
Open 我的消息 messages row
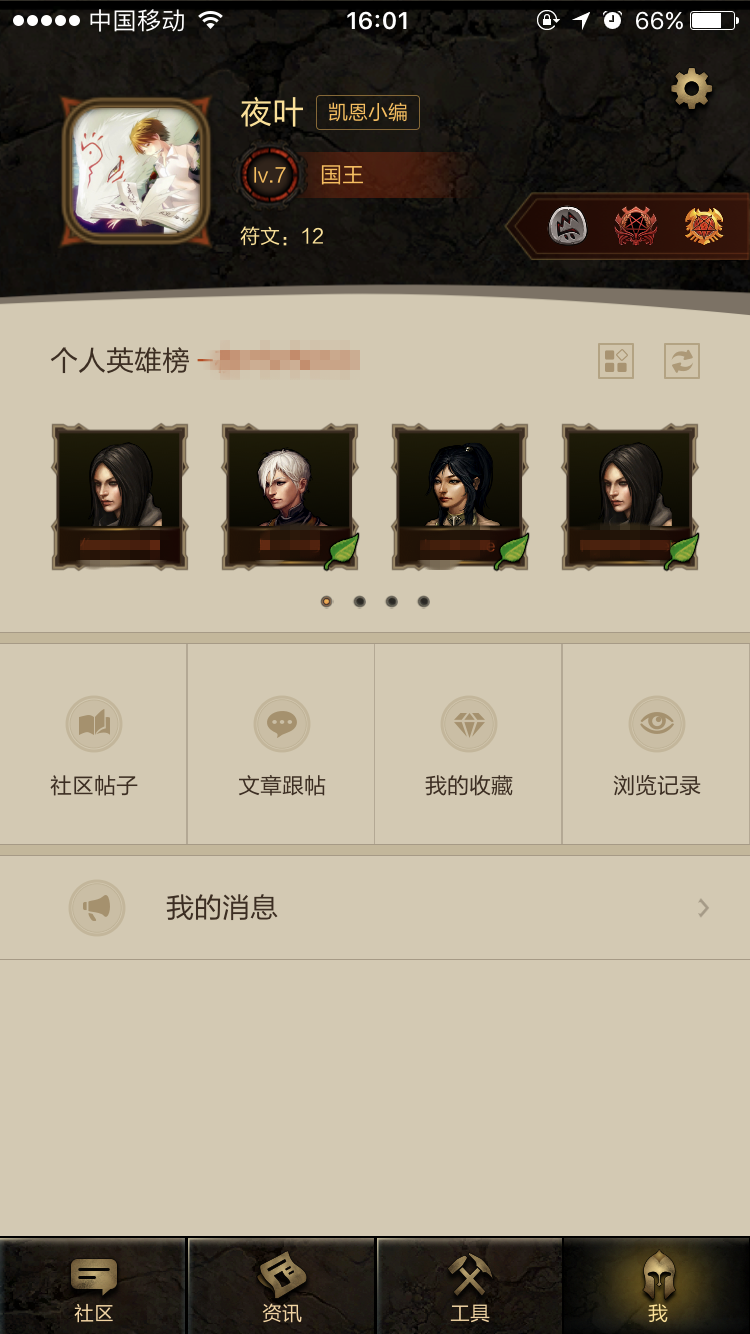pyautogui.click(x=375, y=908)
